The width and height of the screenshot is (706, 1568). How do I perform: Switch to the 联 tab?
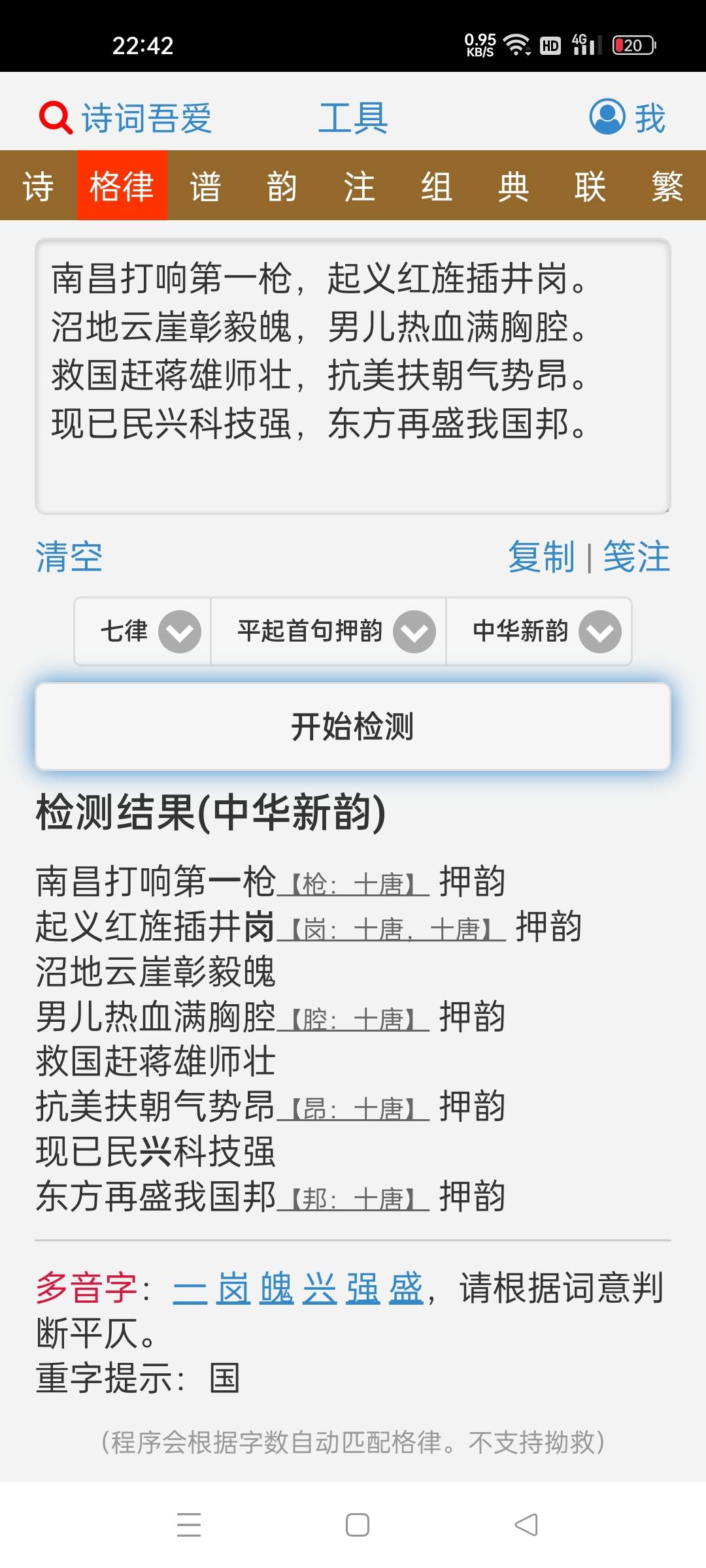[x=590, y=186]
